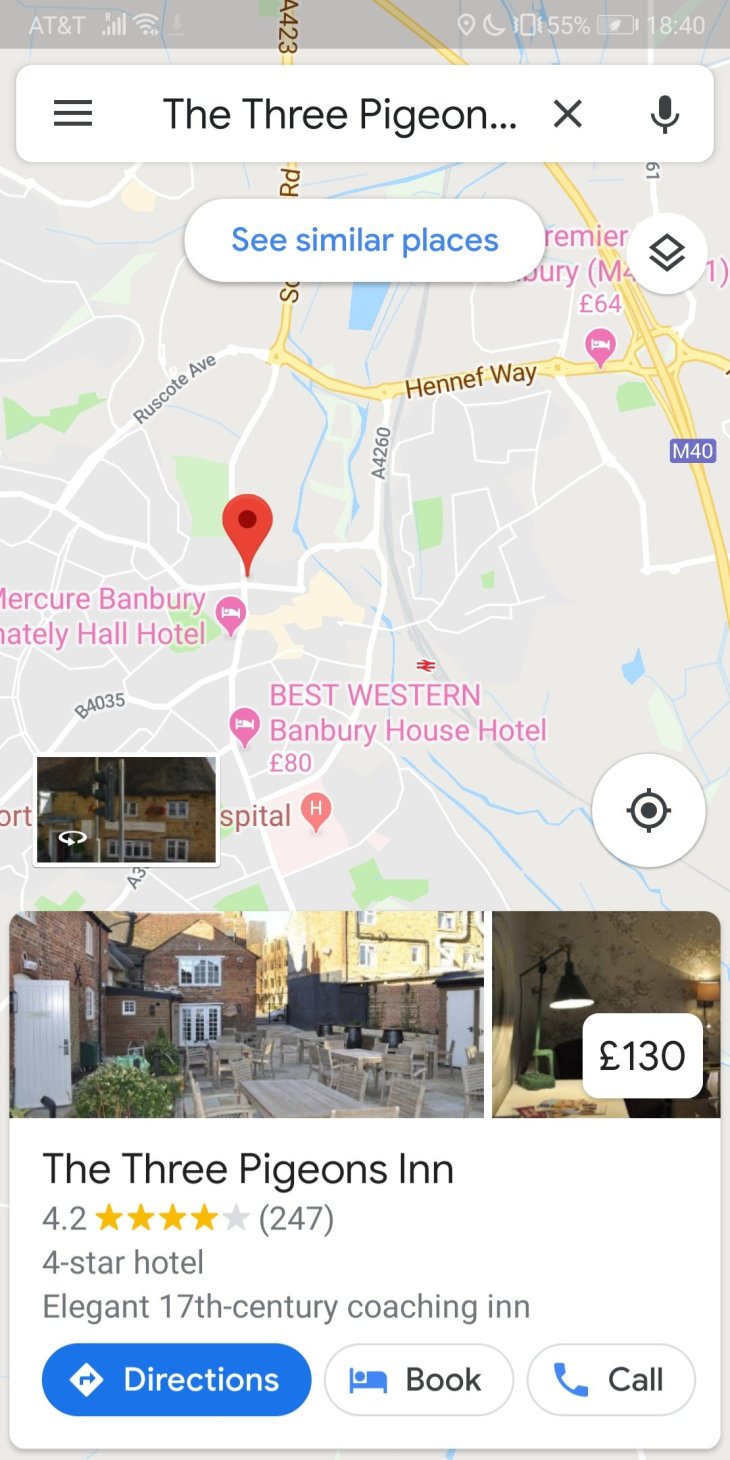View the inn's courtyard photo

pyautogui.click(x=246, y=1014)
